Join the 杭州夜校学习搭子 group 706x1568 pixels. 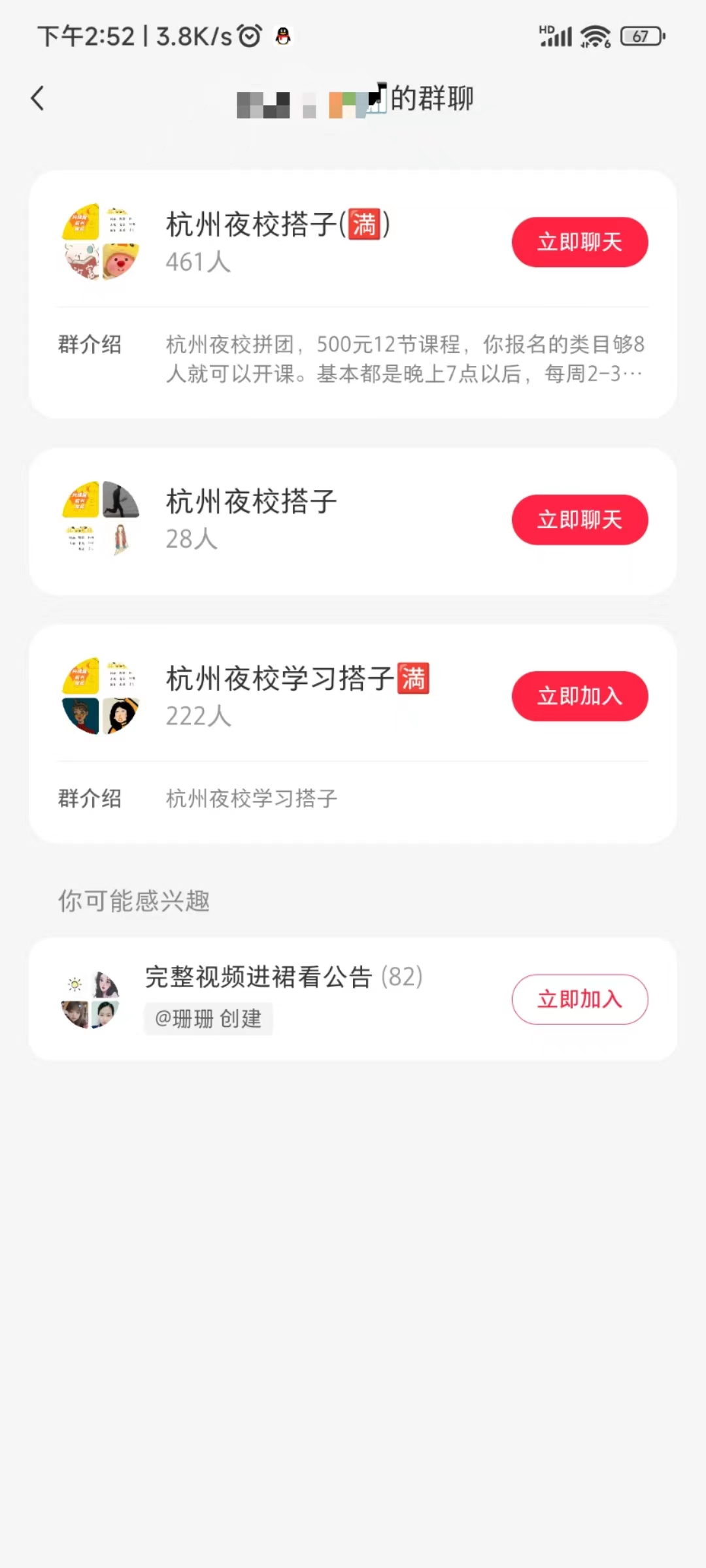(579, 696)
